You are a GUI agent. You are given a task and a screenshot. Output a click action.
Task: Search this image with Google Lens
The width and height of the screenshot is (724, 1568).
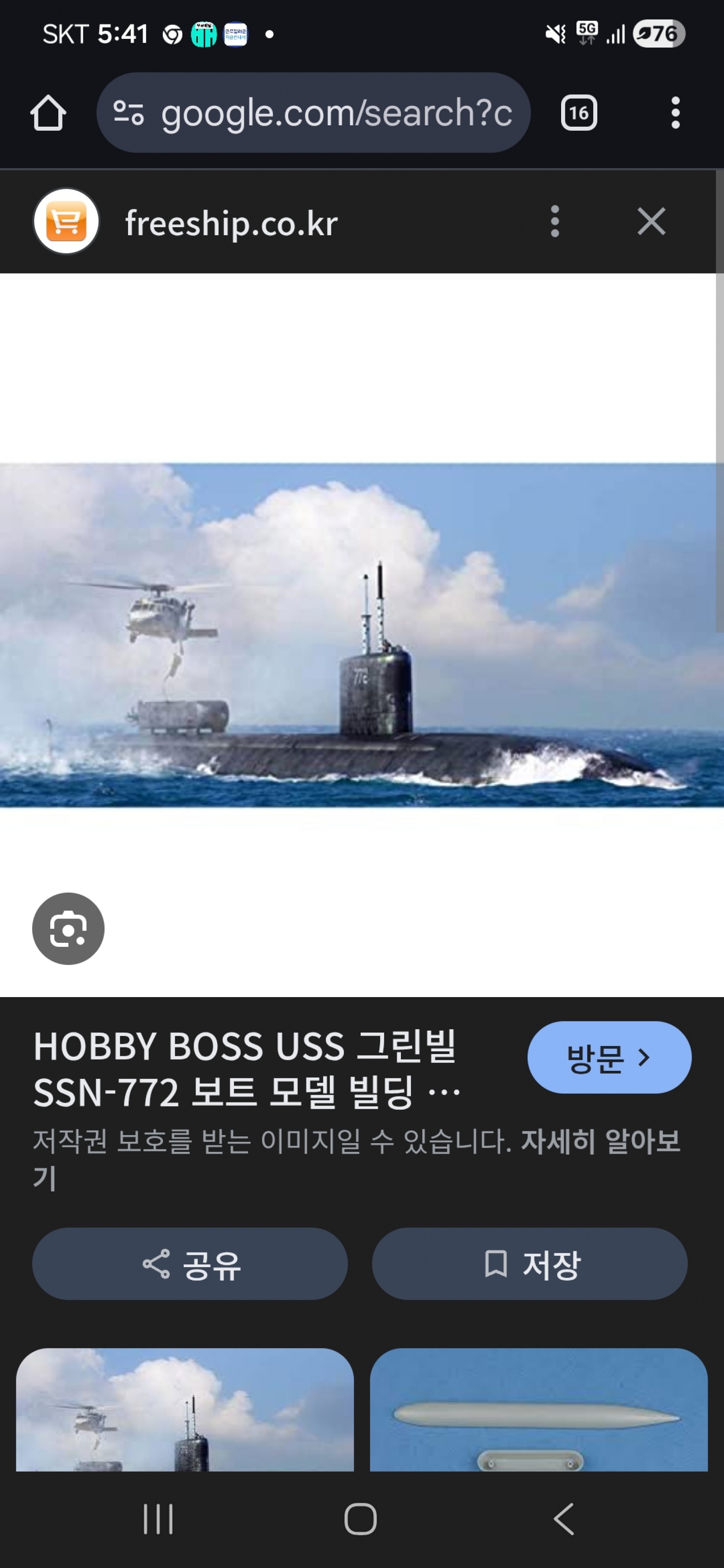68,928
